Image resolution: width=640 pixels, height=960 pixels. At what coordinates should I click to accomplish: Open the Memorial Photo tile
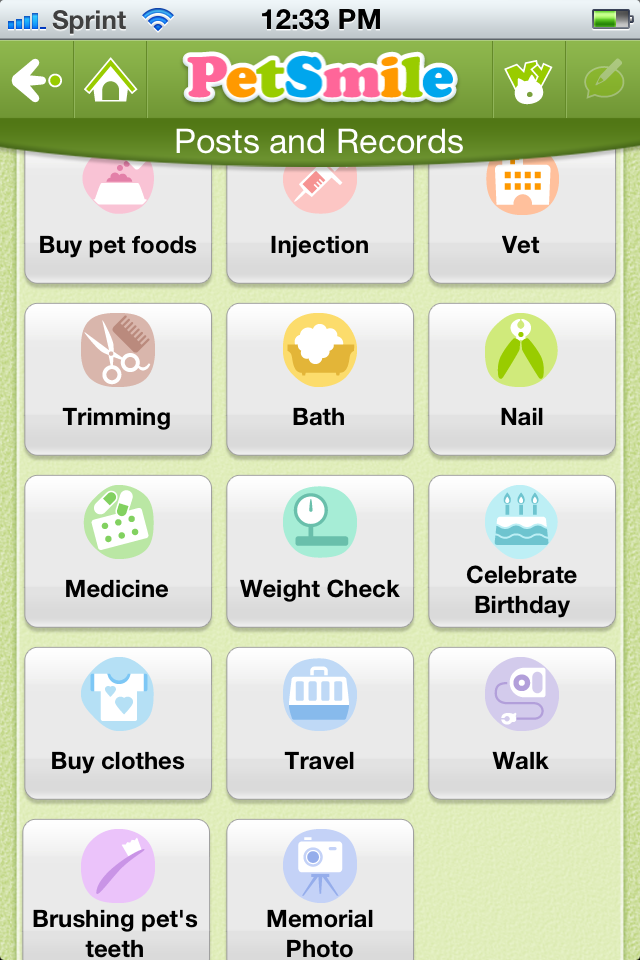[x=320, y=890]
